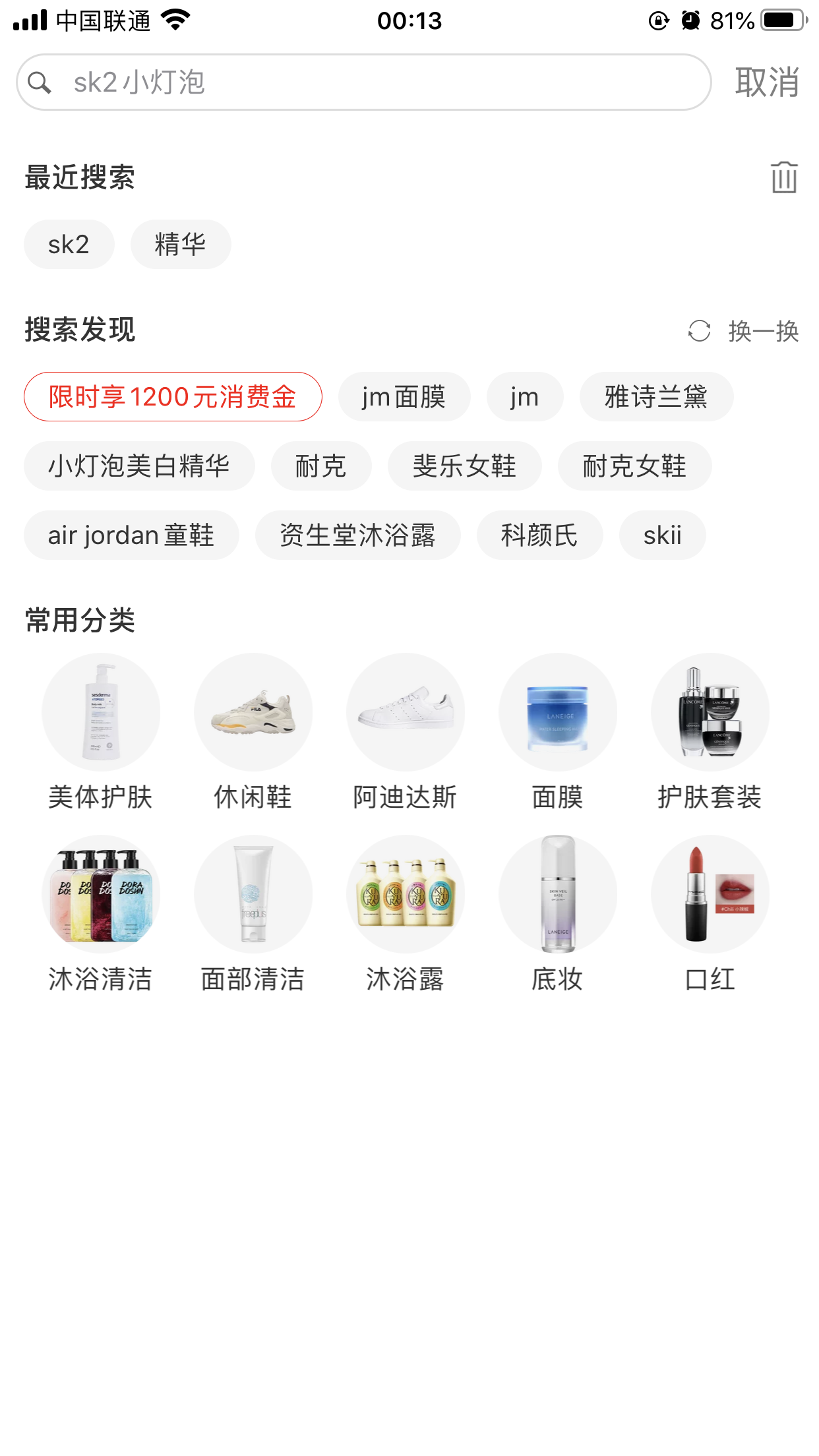Image resolution: width=819 pixels, height=1456 pixels.
Task: Search recent keyword sk2
Action: point(69,244)
